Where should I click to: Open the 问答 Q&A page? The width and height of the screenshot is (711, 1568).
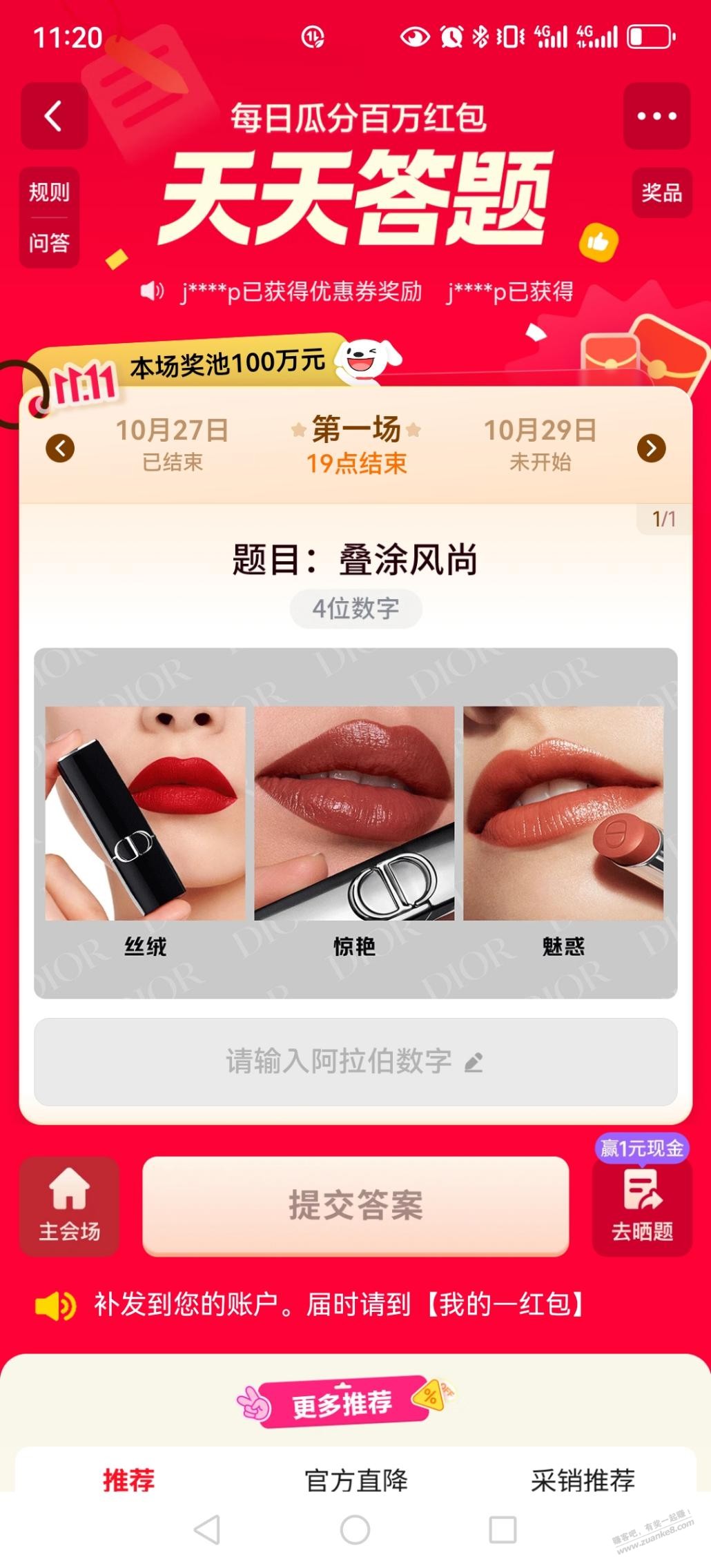(49, 242)
